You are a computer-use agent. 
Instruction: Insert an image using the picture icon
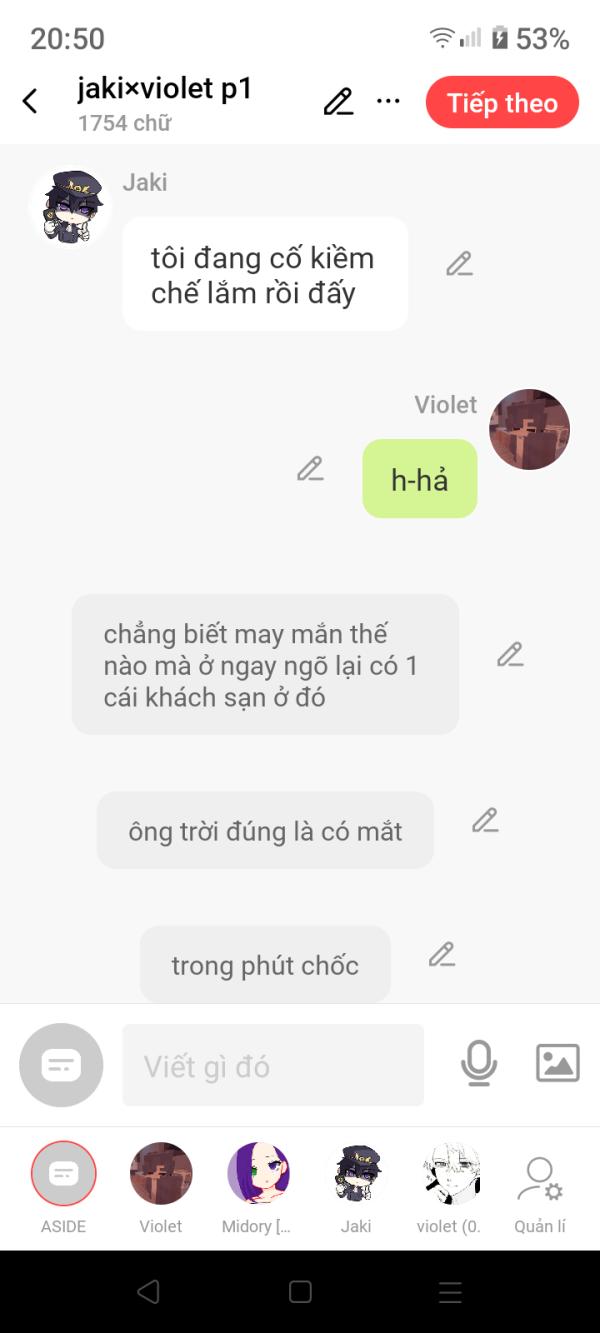tap(557, 1063)
